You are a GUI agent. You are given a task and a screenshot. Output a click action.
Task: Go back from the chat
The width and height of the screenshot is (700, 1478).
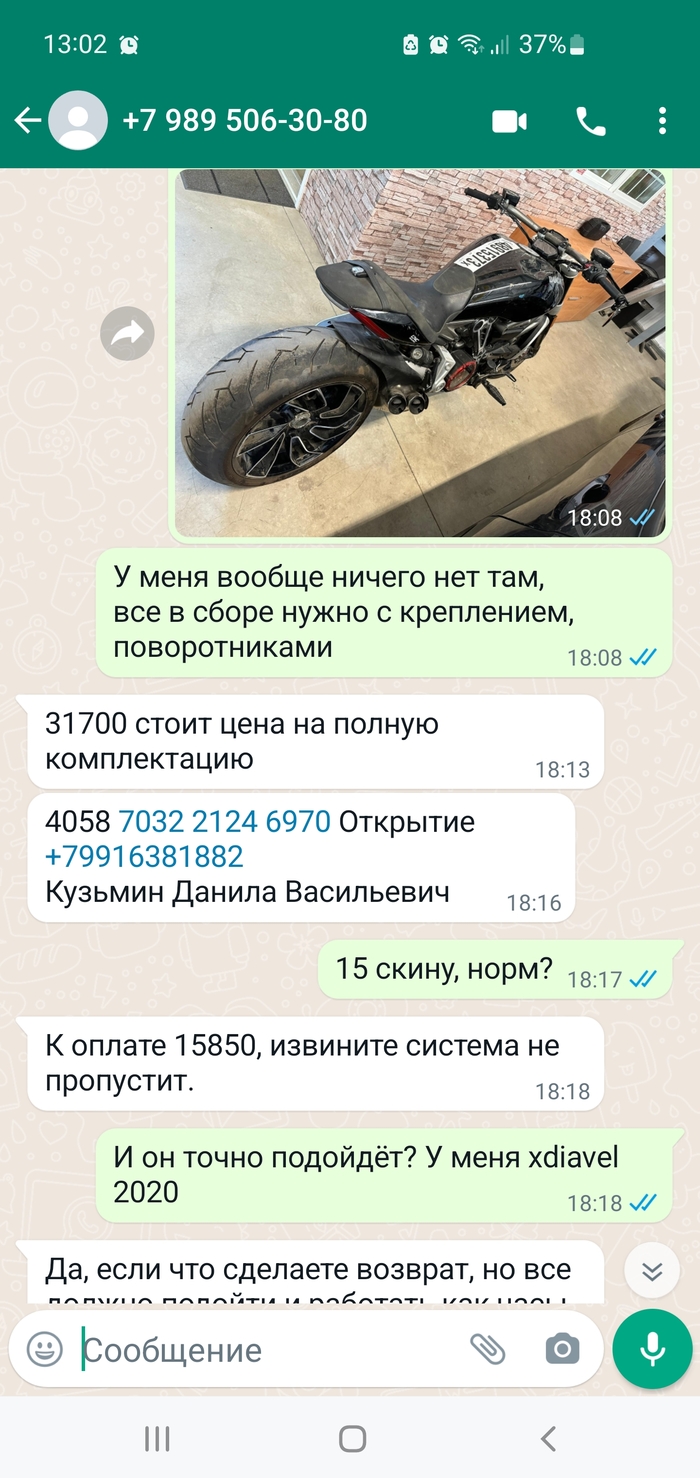[x=27, y=121]
